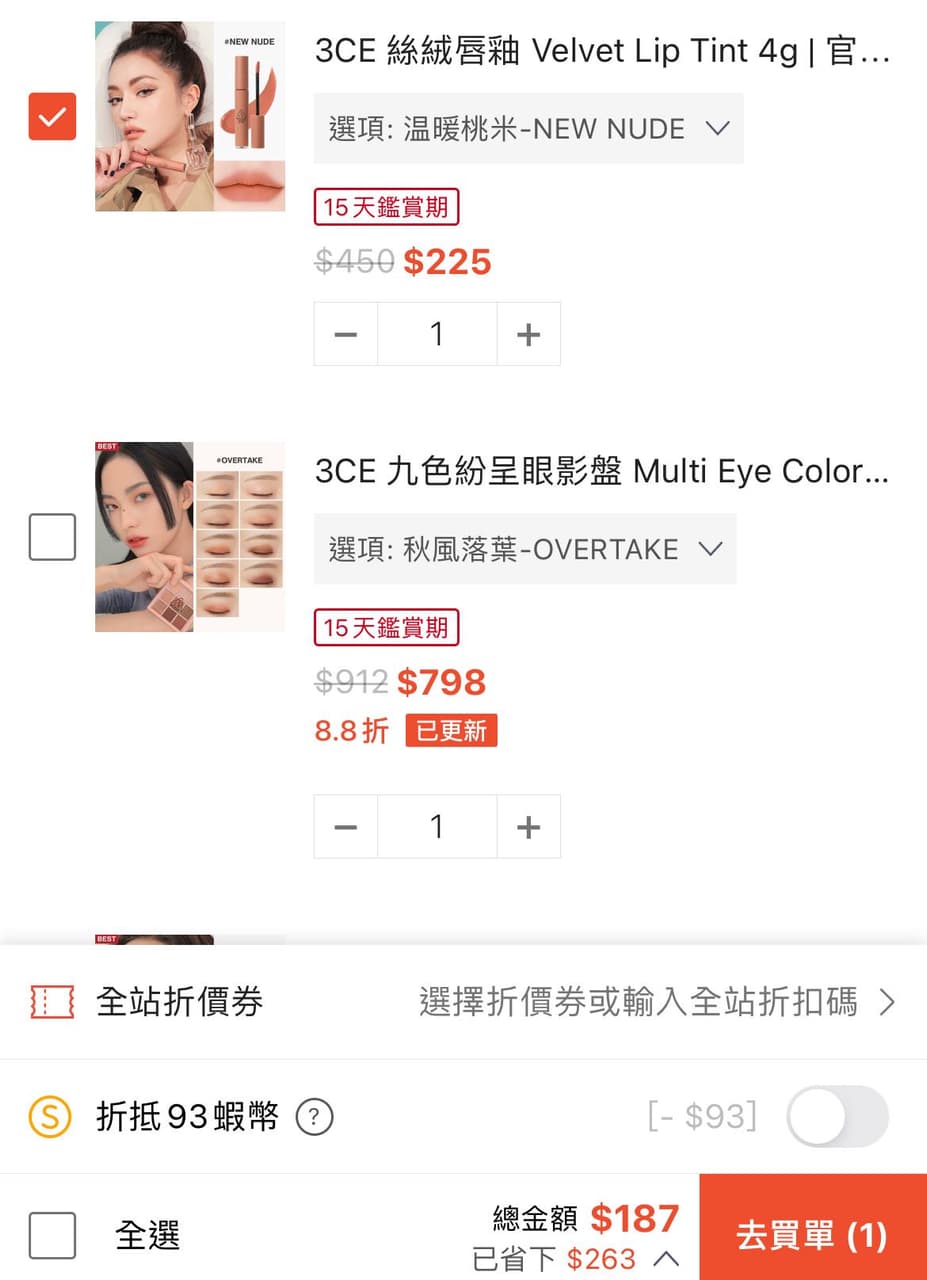Open the 温暖桃米-NEW NUDE variant dropdown
This screenshot has height=1280, width=927.
(x=528, y=128)
